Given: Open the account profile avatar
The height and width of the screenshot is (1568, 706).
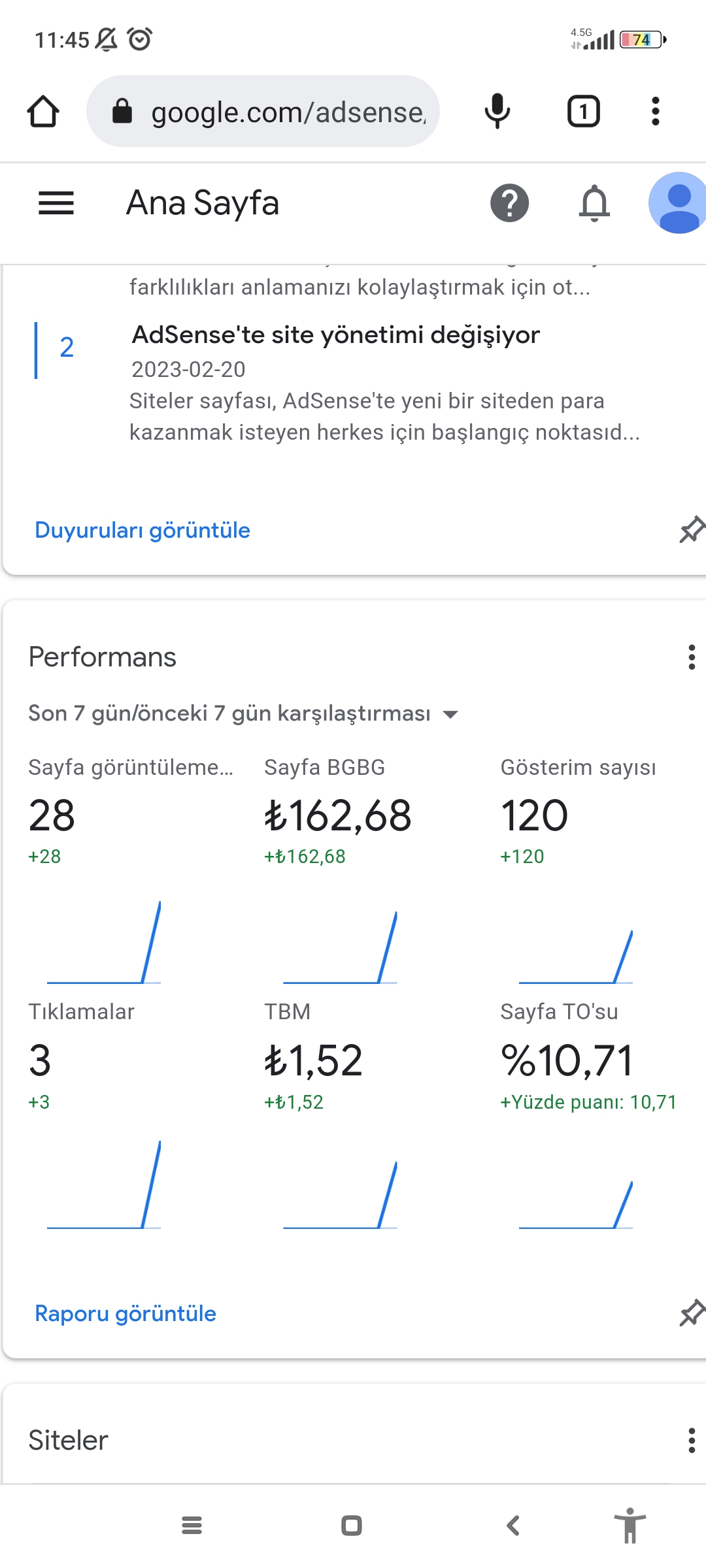Looking at the screenshot, I should tap(678, 203).
